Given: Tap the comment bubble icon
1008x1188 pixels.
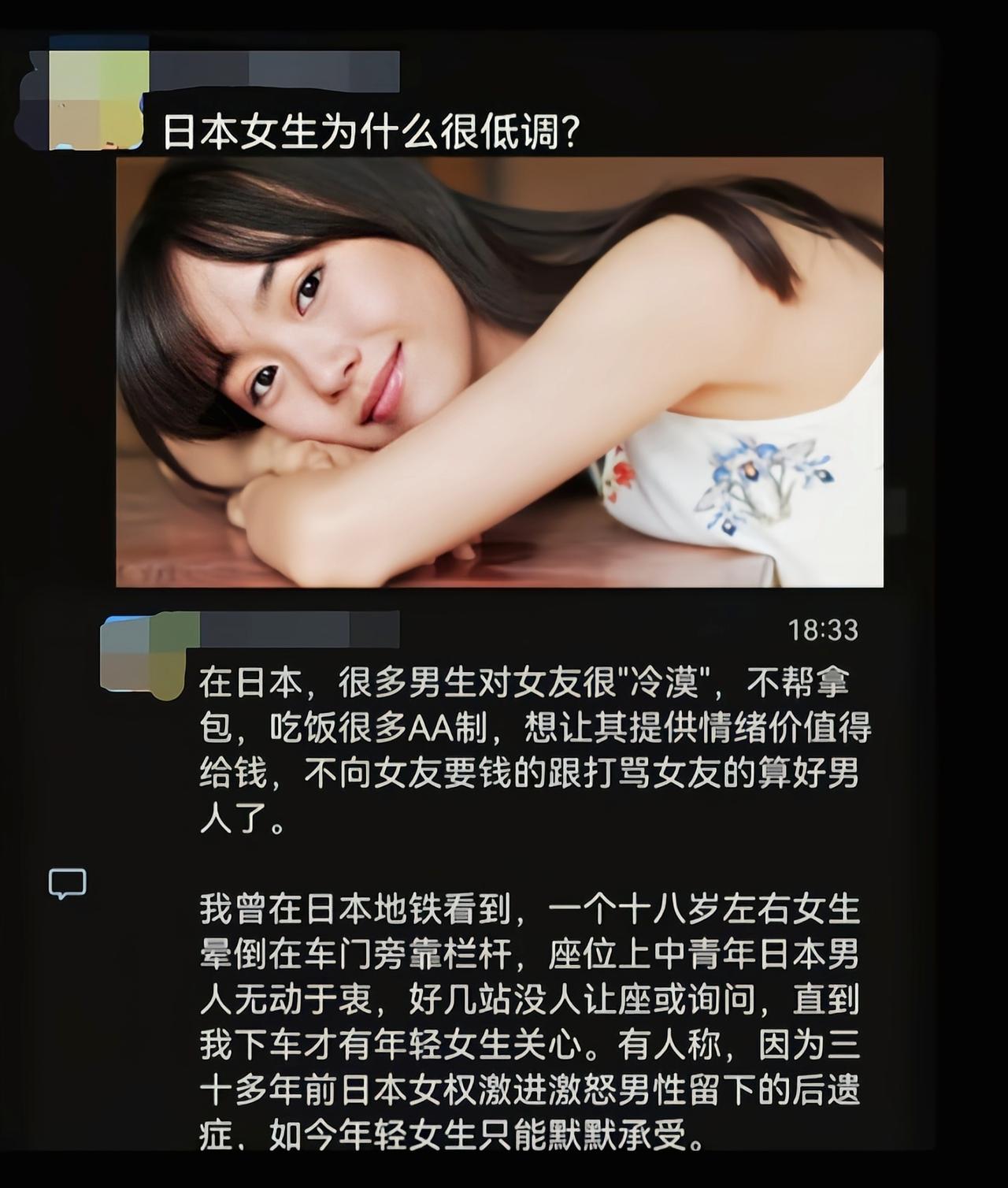Looking at the screenshot, I should [x=67, y=884].
